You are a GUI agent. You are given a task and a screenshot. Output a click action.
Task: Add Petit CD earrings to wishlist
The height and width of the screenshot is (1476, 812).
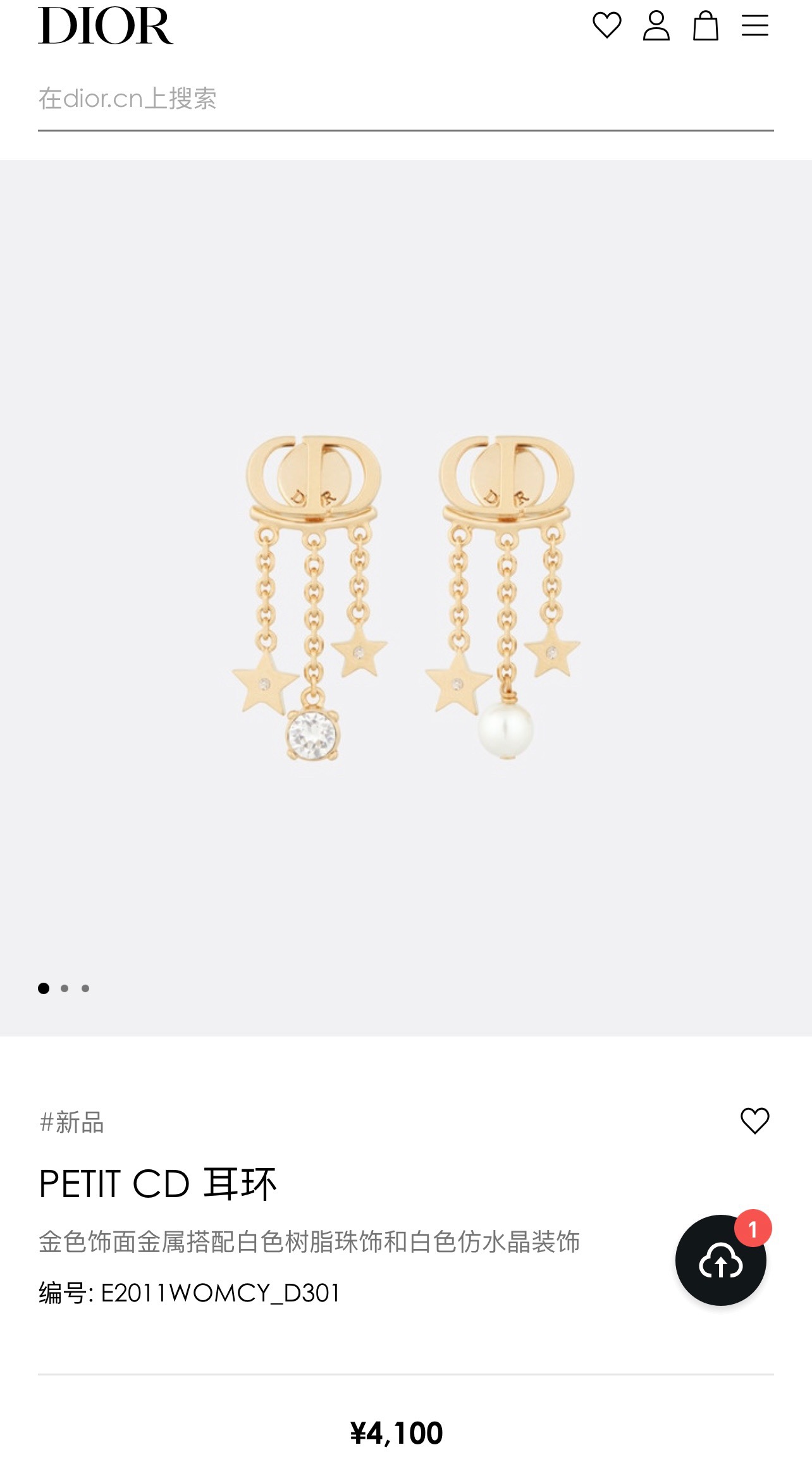coord(754,1121)
